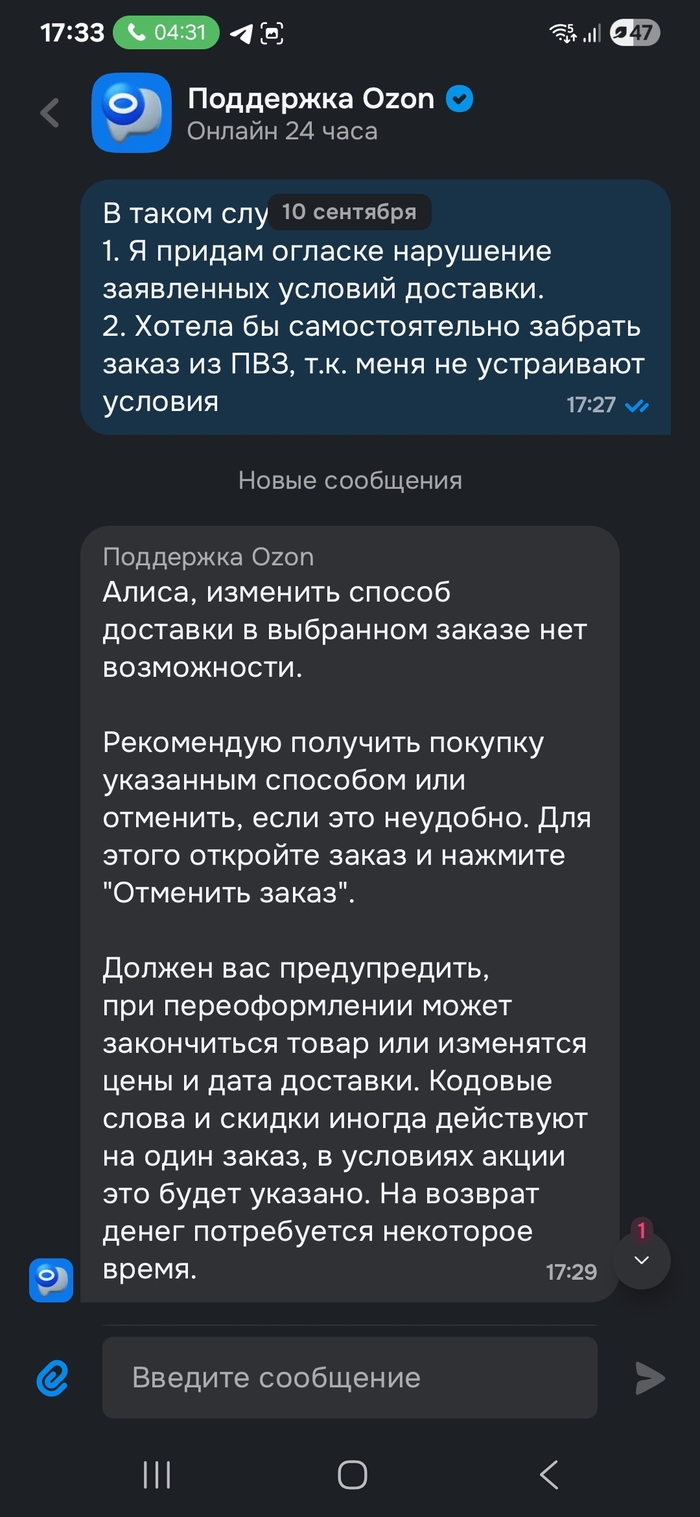Jump to the newest message via the down arrow
The width and height of the screenshot is (700, 1517).
point(642,1259)
